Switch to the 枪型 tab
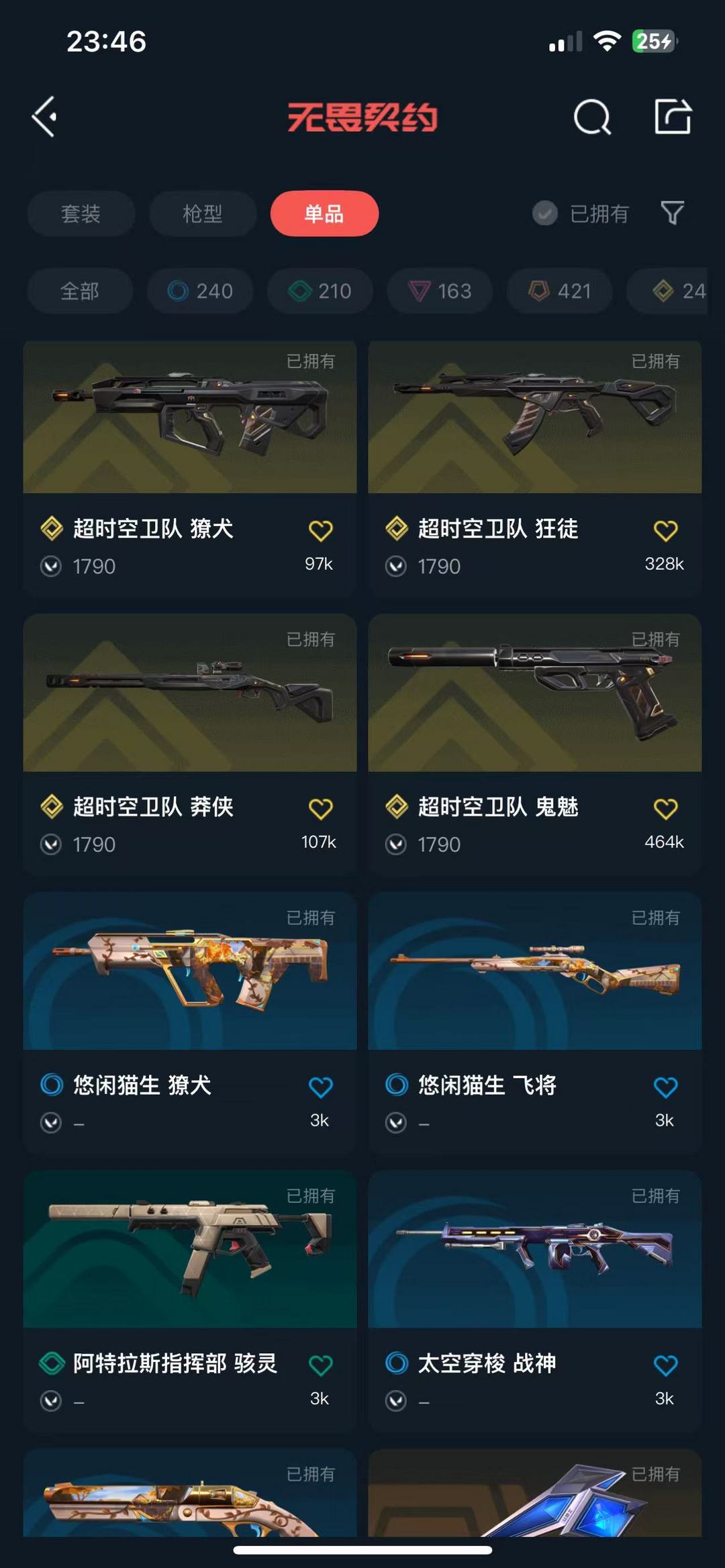The width and height of the screenshot is (725, 1568). coord(203,213)
